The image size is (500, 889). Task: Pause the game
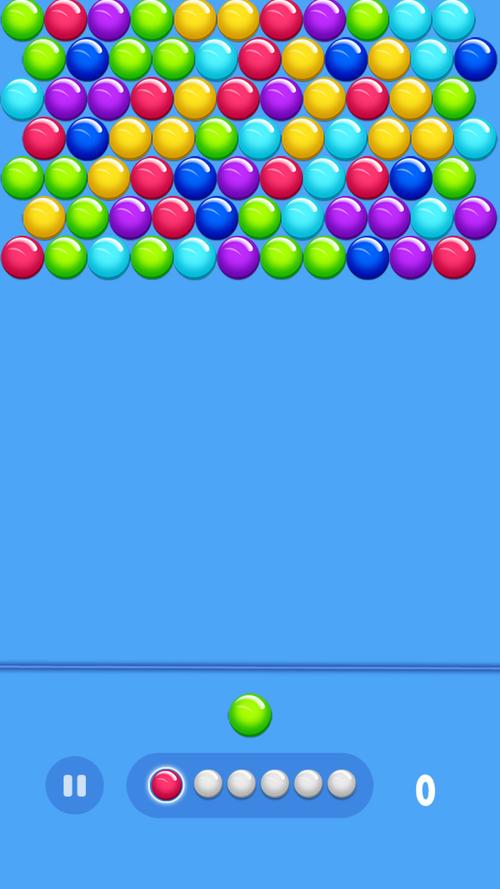[x=74, y=785]
